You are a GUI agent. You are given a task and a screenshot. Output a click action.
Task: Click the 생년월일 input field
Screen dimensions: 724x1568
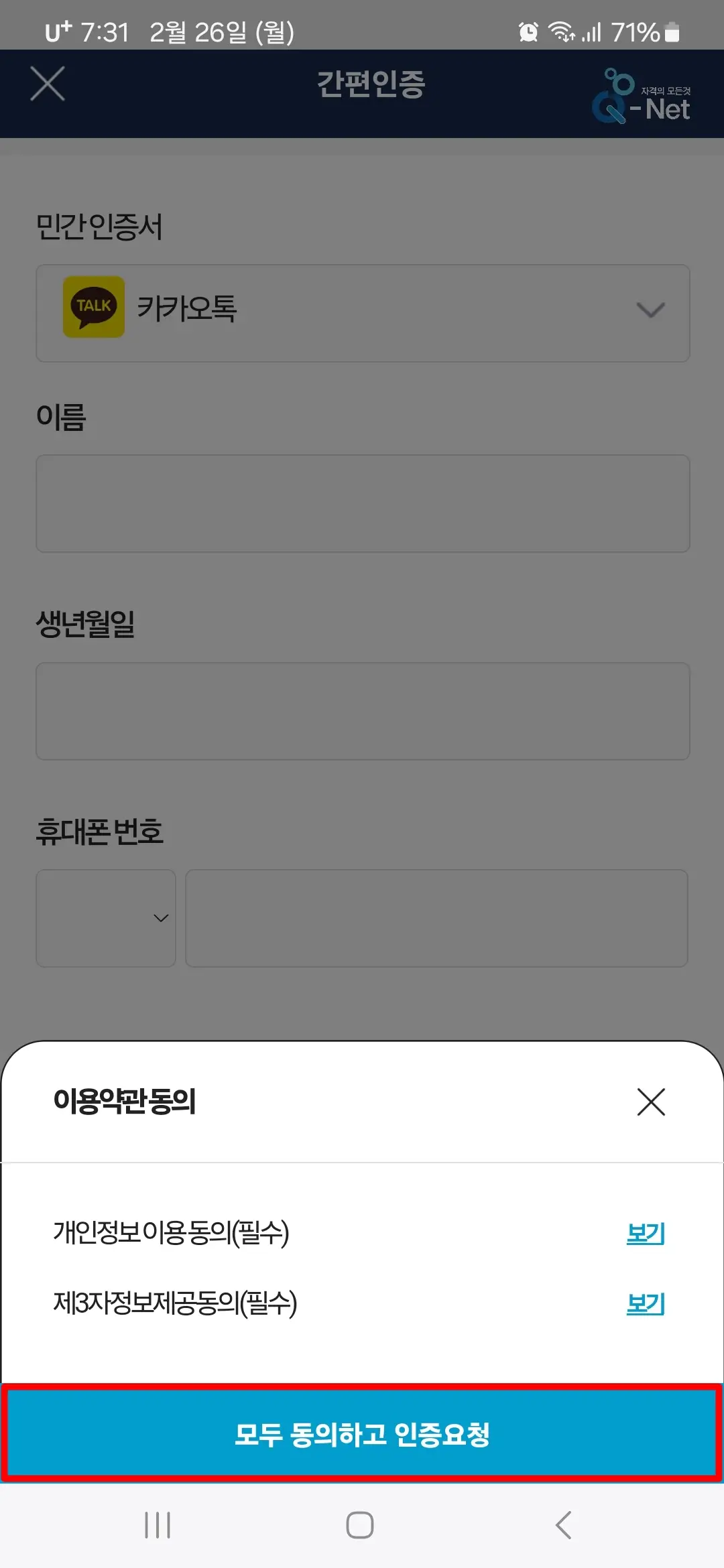(x=362, y=710)
